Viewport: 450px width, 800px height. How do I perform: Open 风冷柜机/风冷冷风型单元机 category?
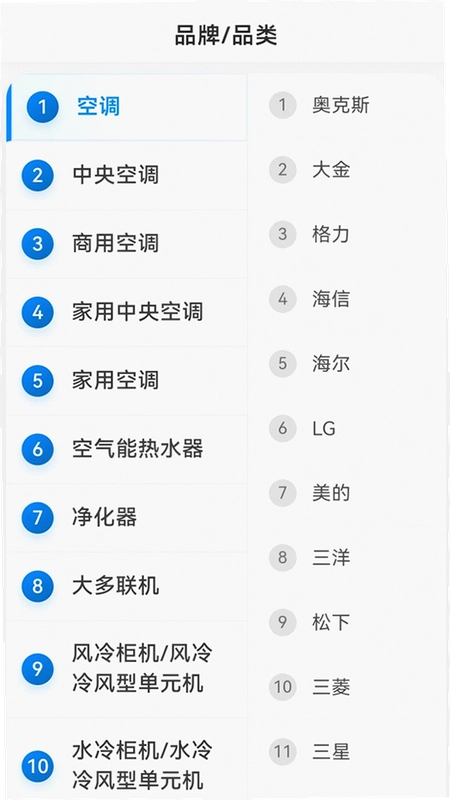click(x=127, y=668)
